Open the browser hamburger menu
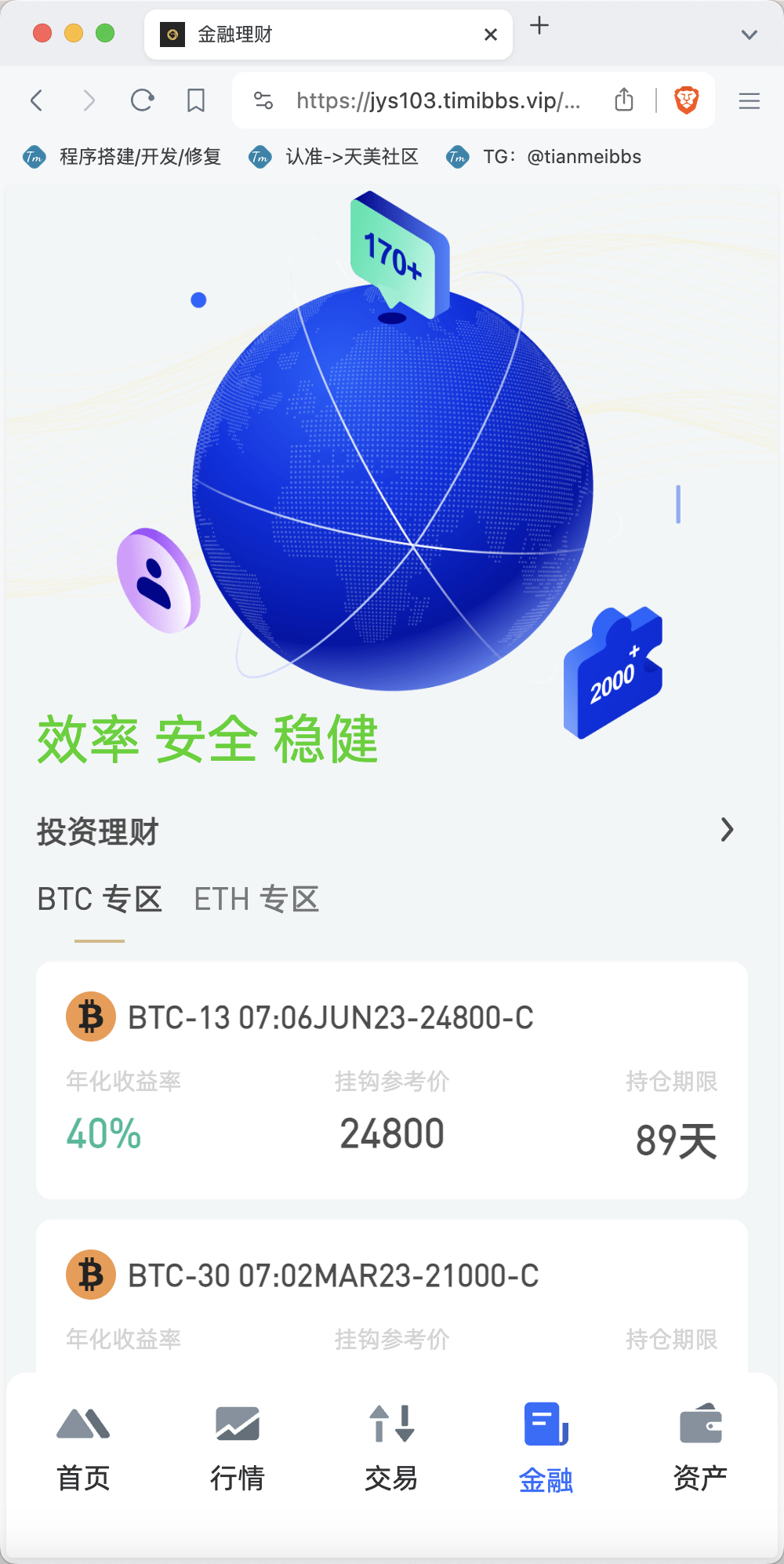 click(x=750, y=100)
